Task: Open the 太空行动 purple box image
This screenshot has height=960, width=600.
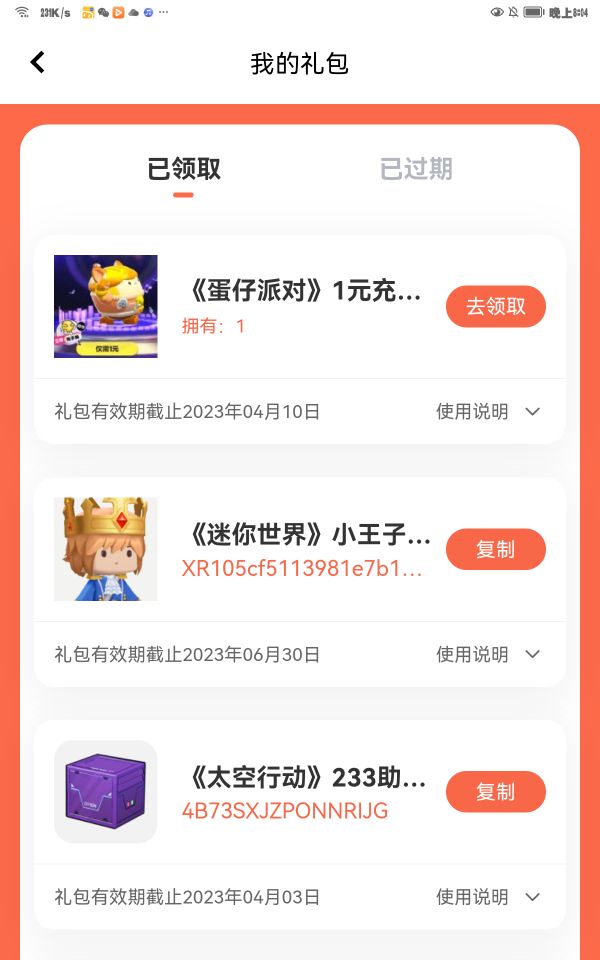Action: [106, 792]
